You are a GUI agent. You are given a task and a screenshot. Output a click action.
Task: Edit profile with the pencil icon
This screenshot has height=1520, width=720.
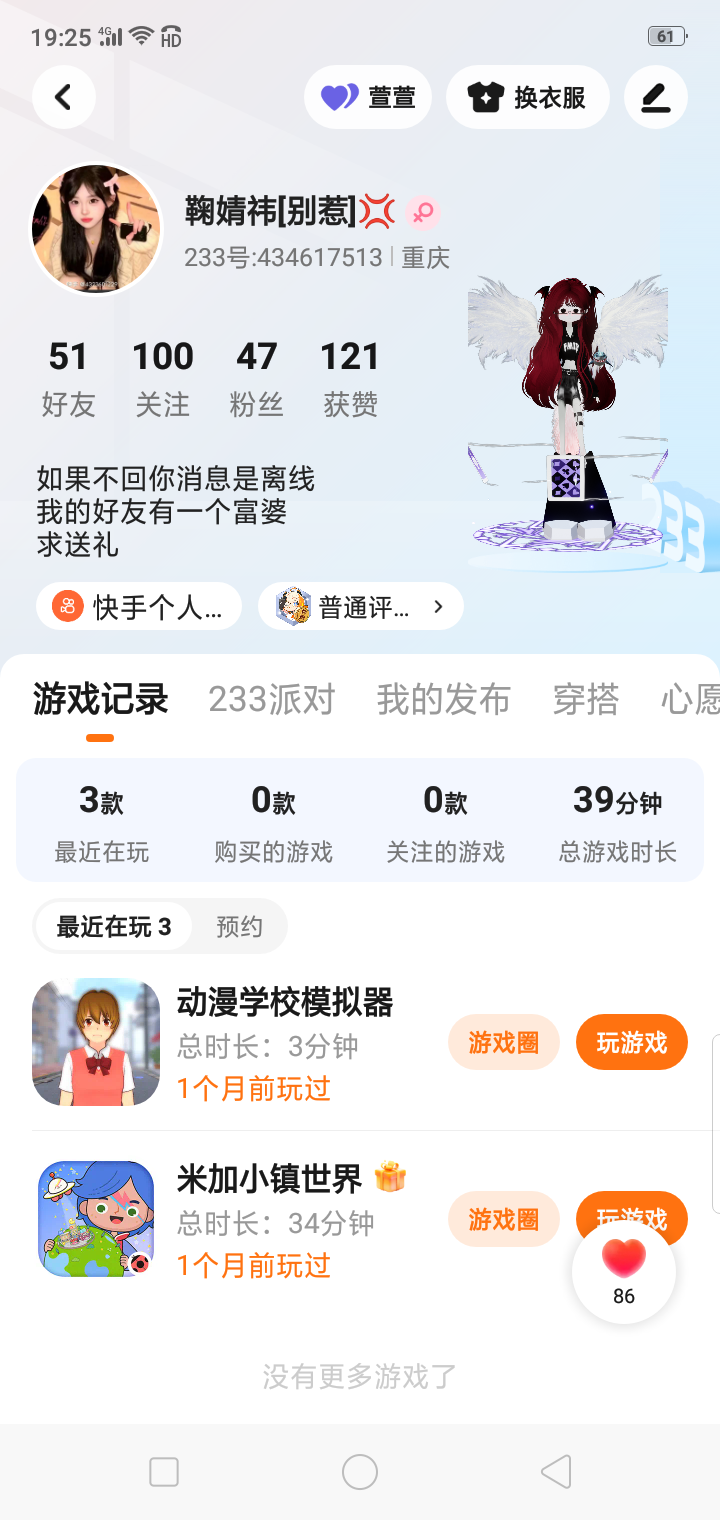click(655, 97)
